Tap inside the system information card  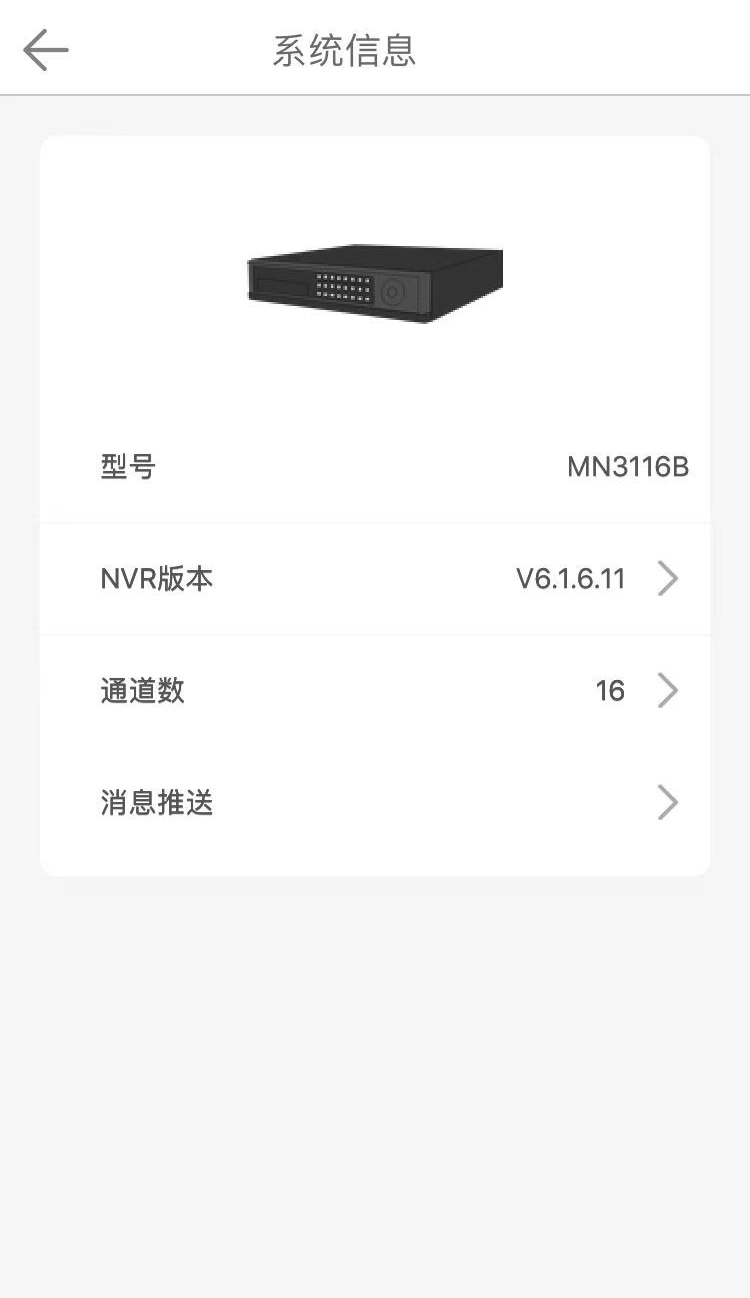pos(374,505)
